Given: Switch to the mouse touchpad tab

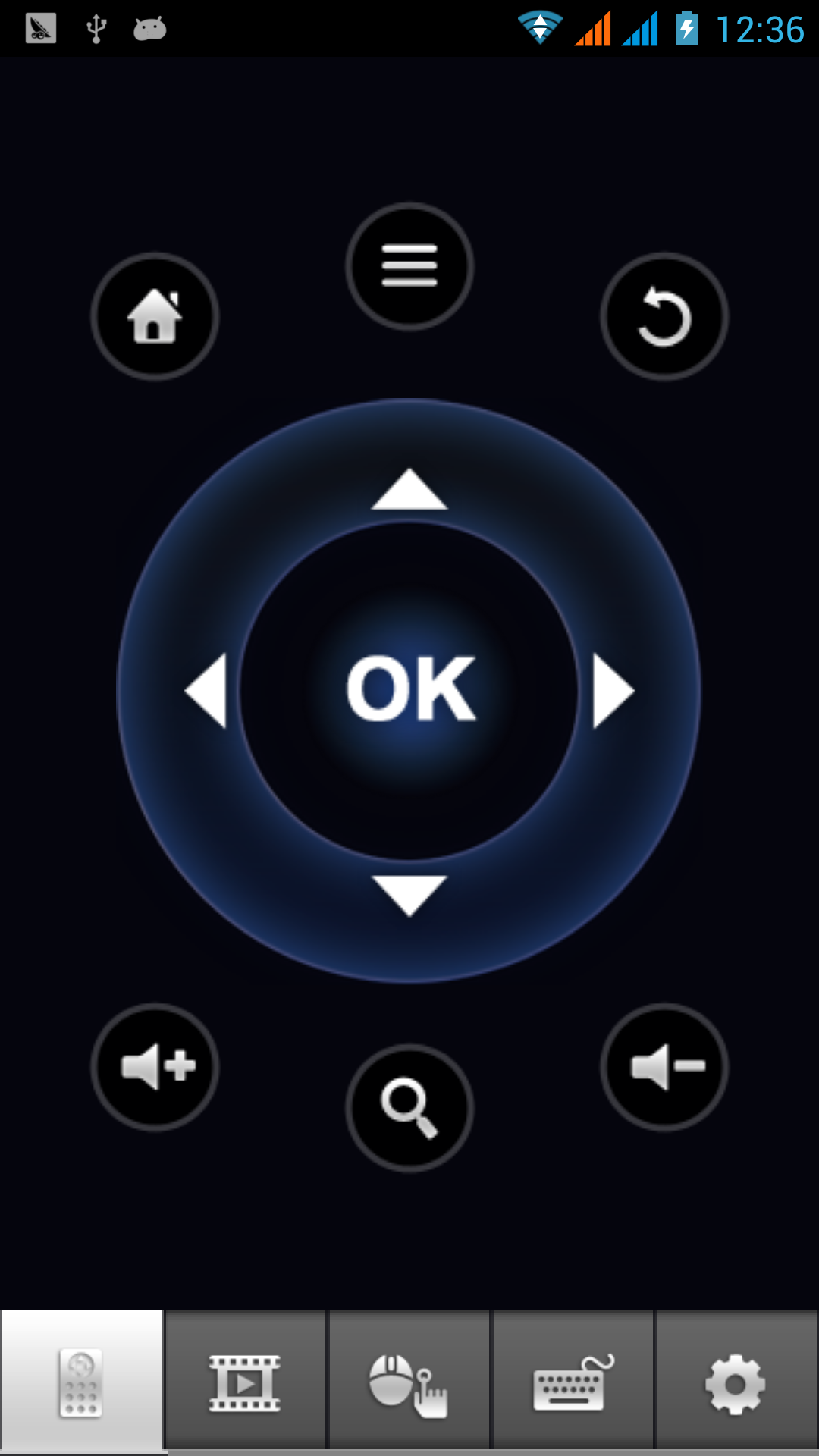Looking at the screenshot, I should (x=409, y=1380).
